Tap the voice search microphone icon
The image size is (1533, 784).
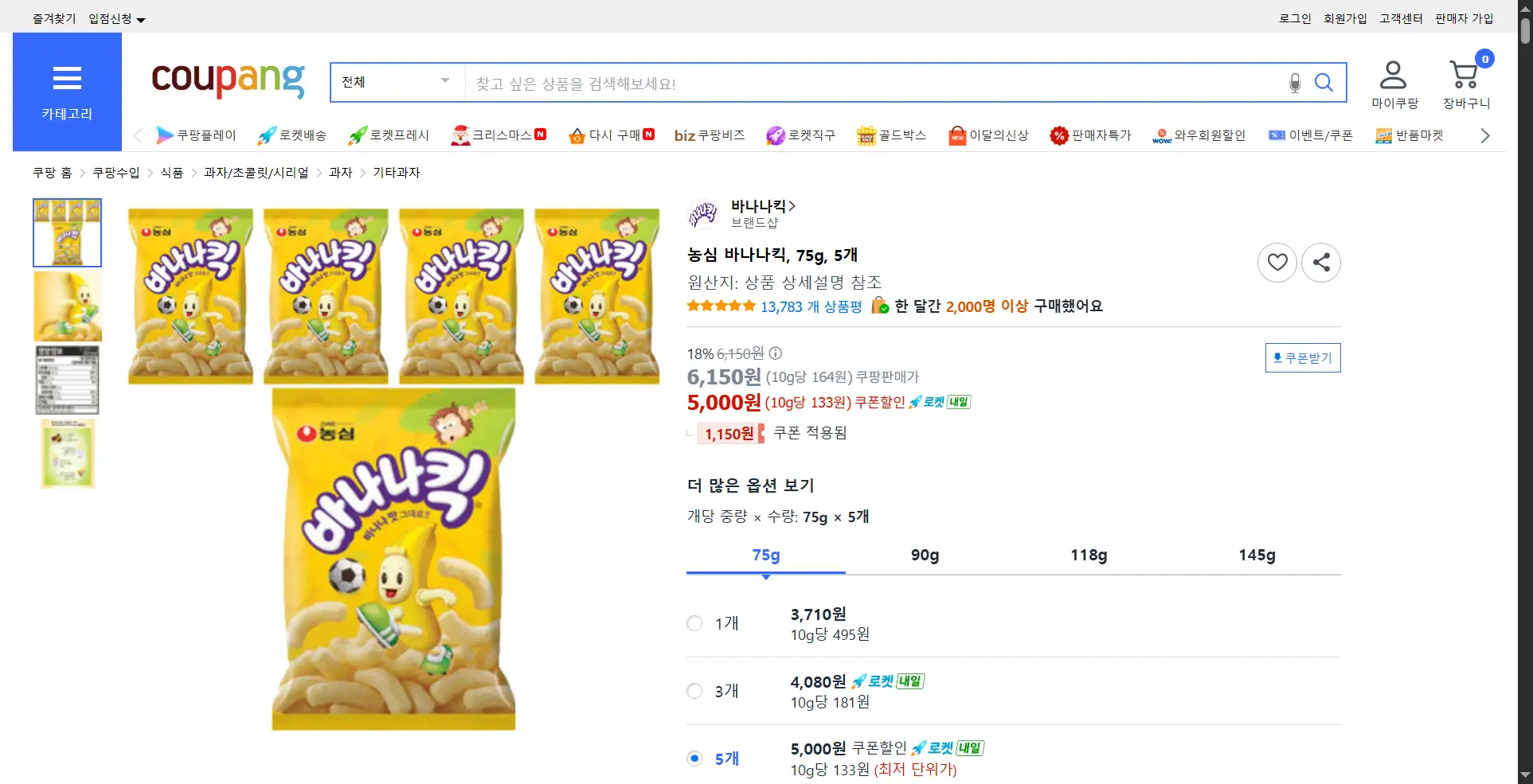1295,83
